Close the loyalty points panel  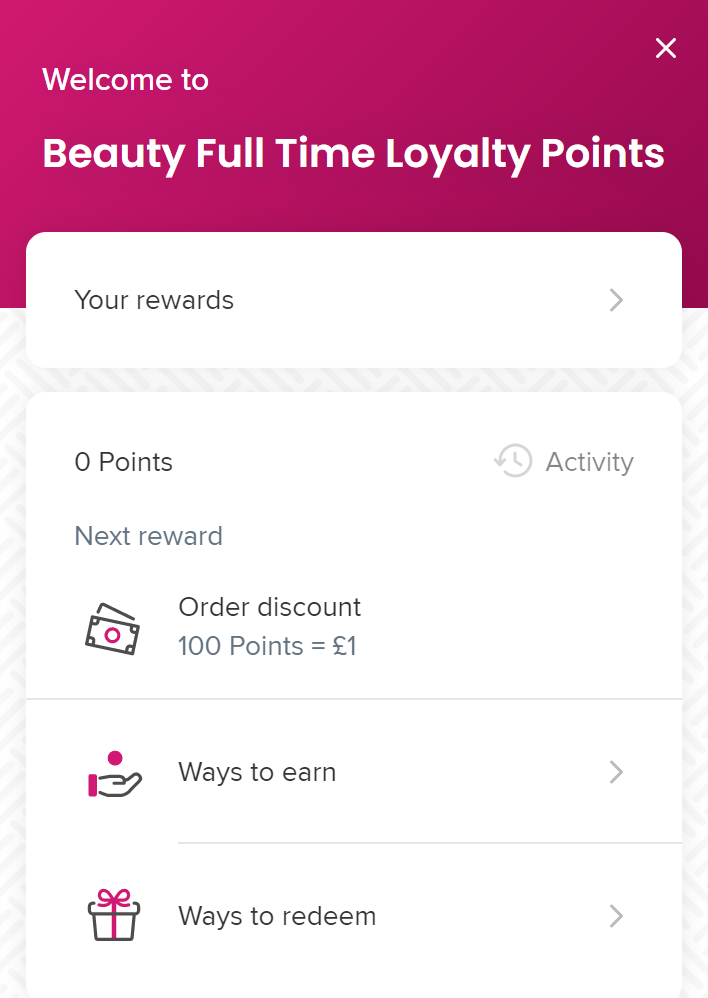[665, 48]
